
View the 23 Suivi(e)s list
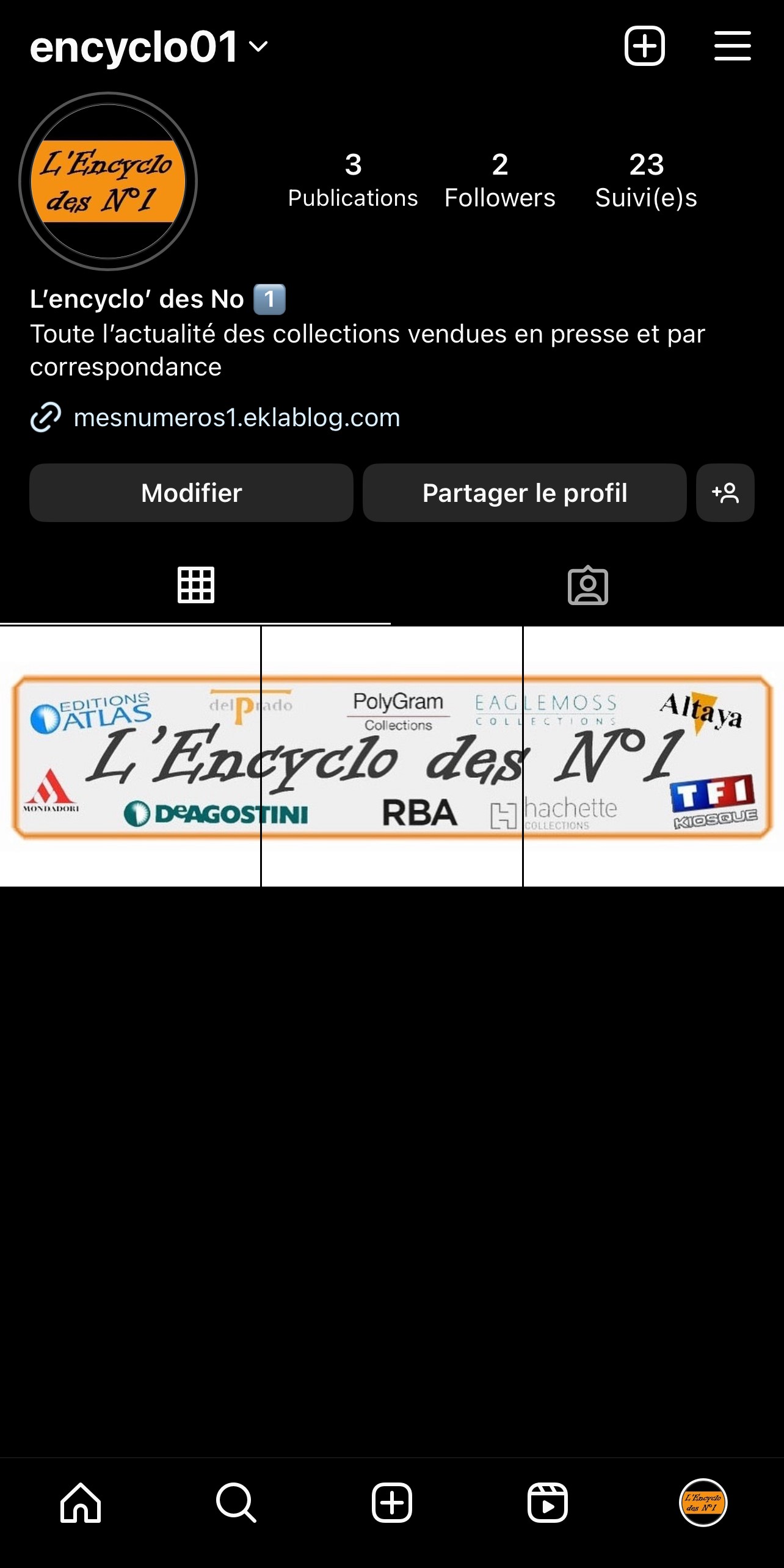(646, 181)
